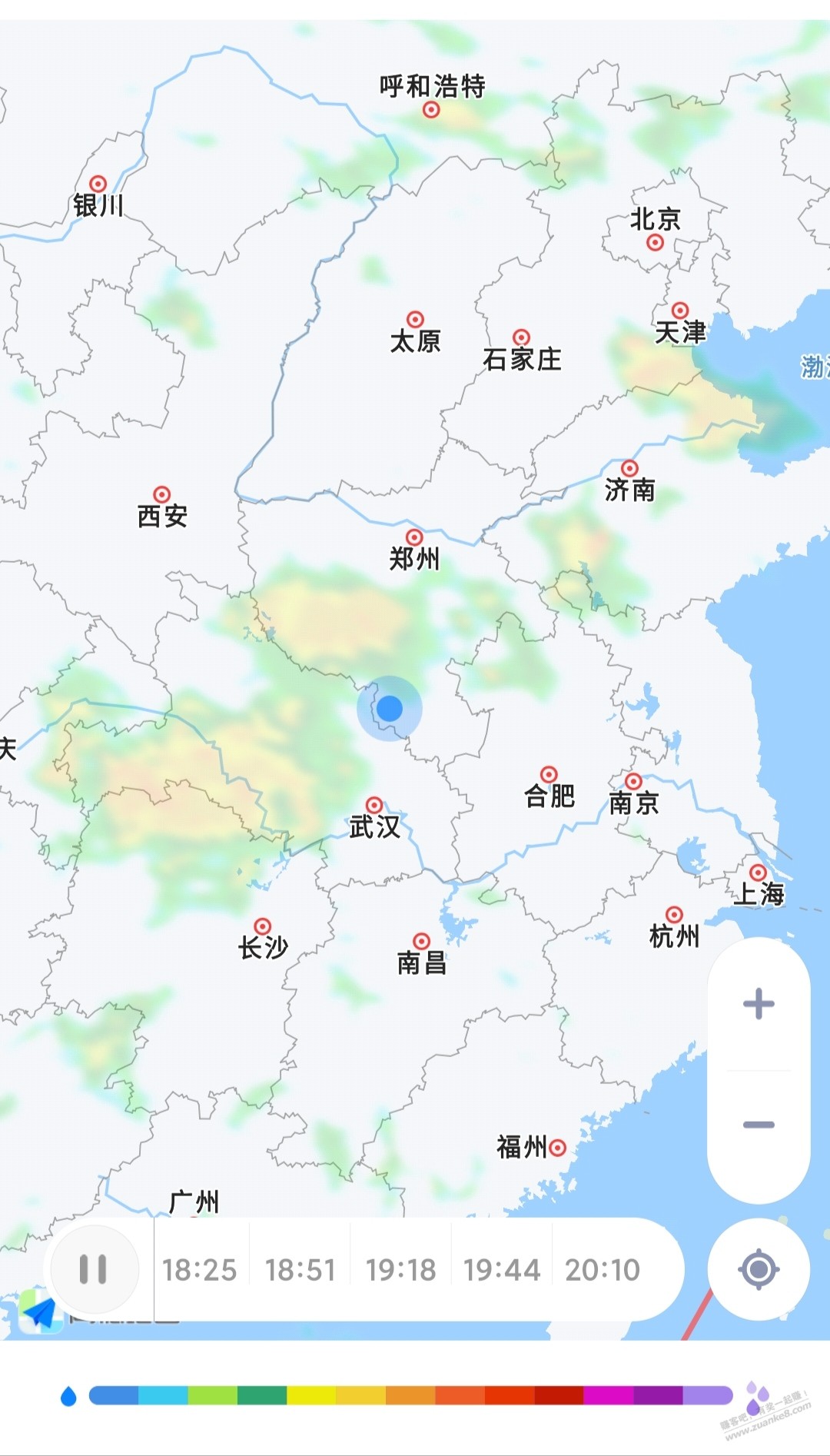Recenter map on current location
The image size is (830, 1456).
759,1269
